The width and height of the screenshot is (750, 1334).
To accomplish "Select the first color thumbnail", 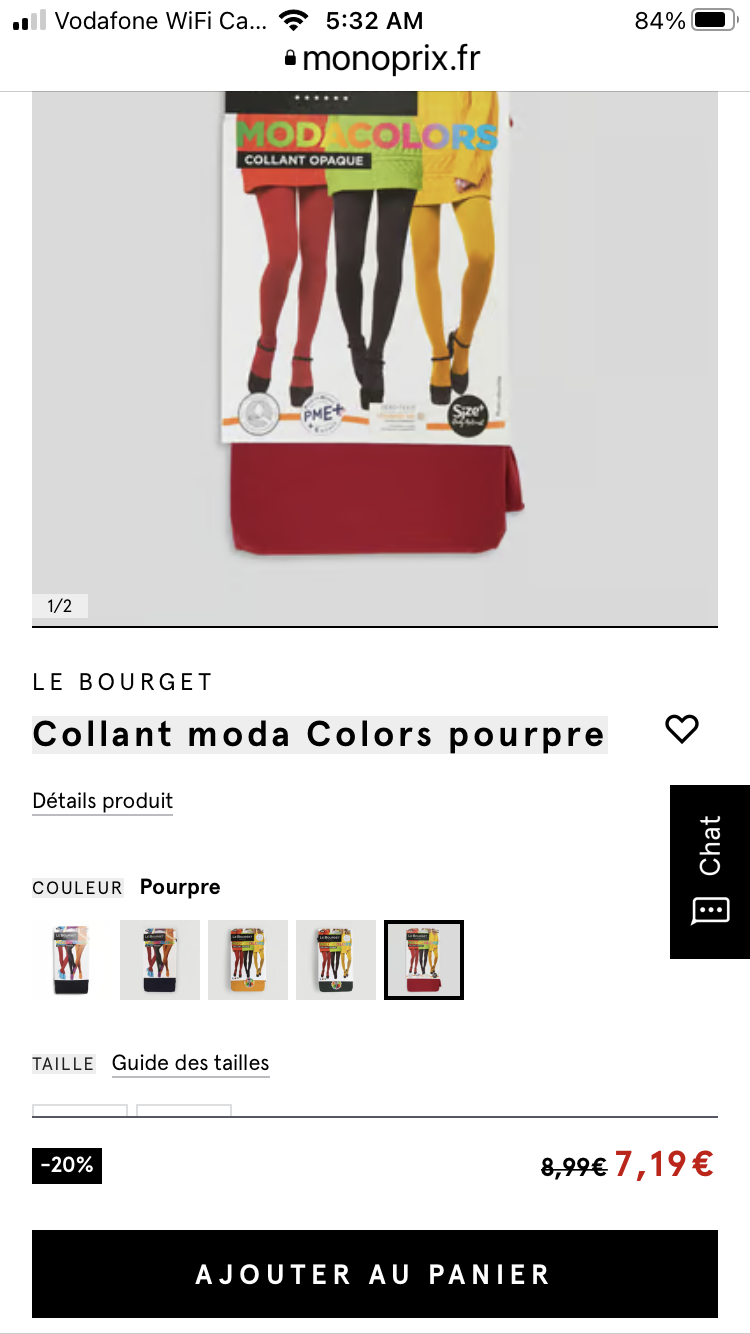I will tap(72, 960).
